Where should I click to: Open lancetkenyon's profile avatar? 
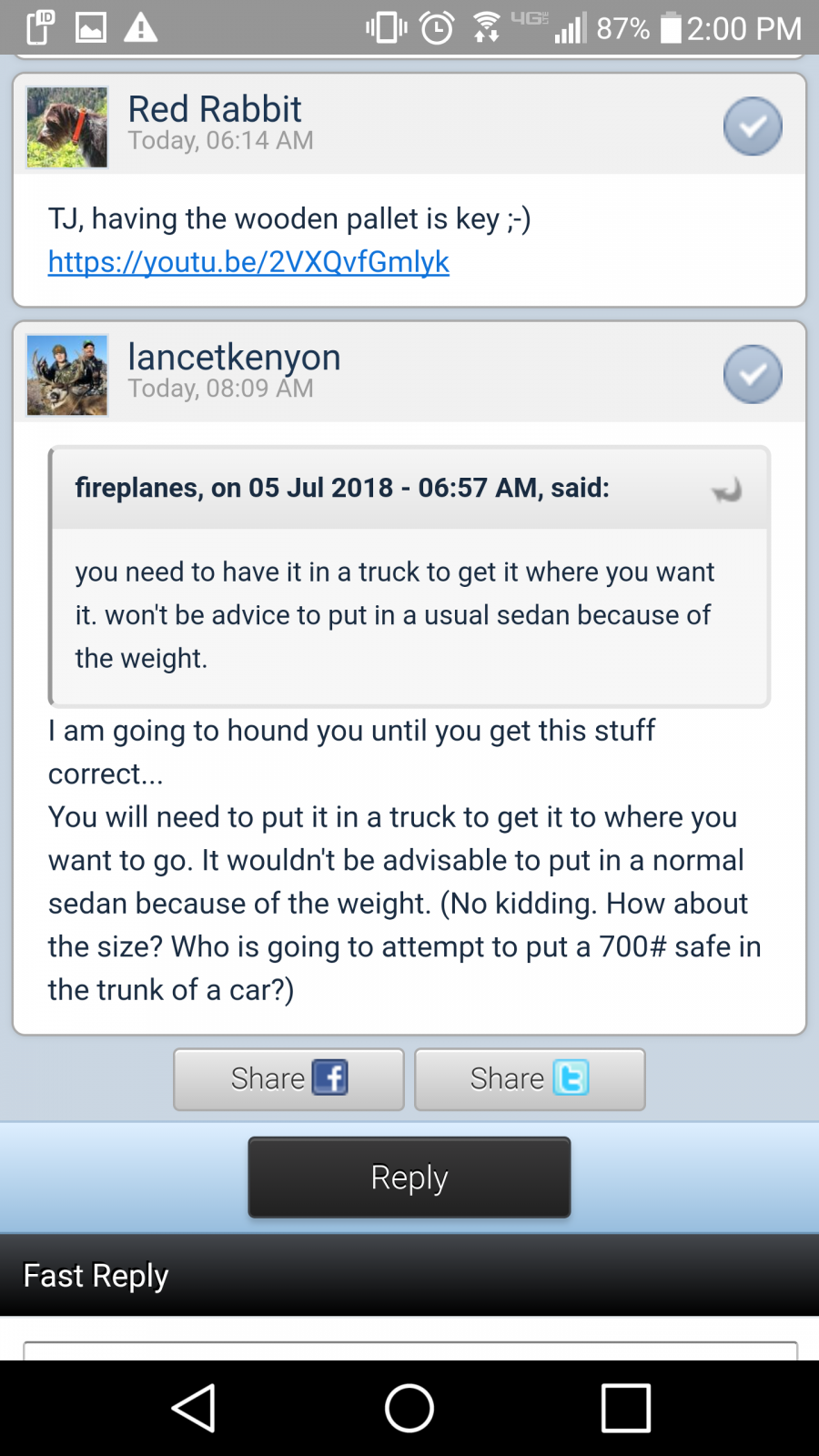pyautogui.click(x=67, y=375)
